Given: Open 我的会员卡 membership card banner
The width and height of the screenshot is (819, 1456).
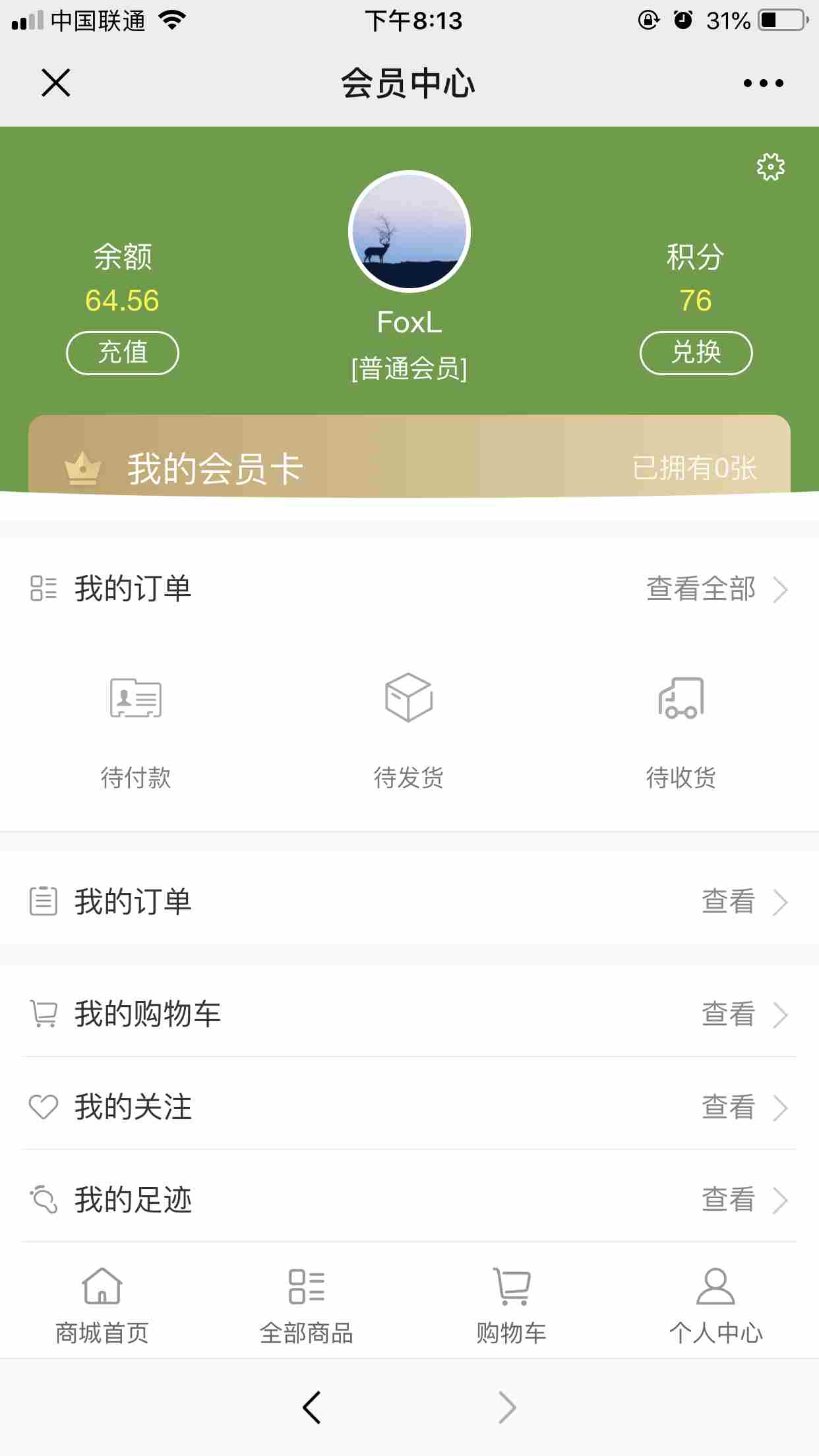Looking at the screenshot, I should point(409,467).
